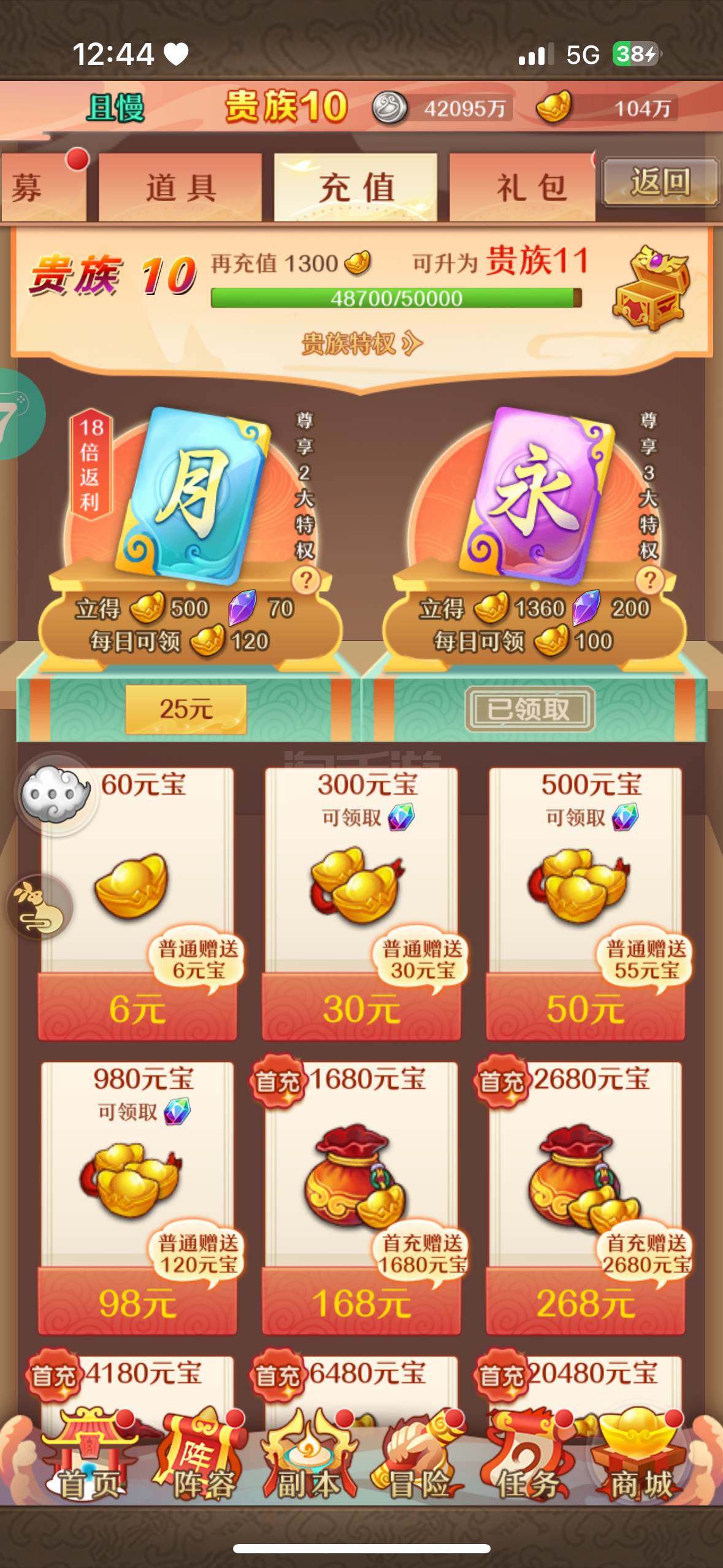
Task: Go to 首页 in bottom navigation
Action: click(x=90, y=1455)
